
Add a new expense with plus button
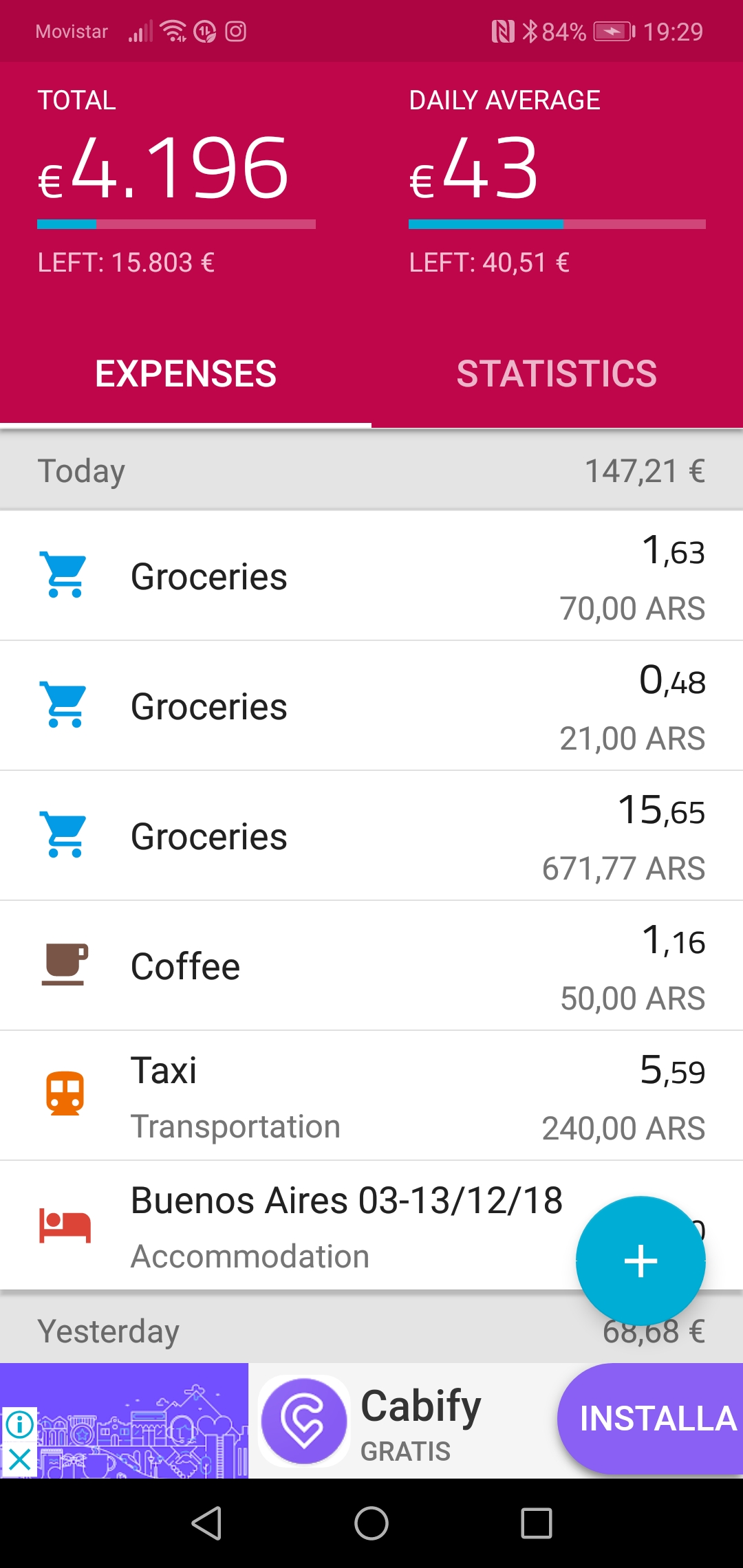coord(640,1261)
